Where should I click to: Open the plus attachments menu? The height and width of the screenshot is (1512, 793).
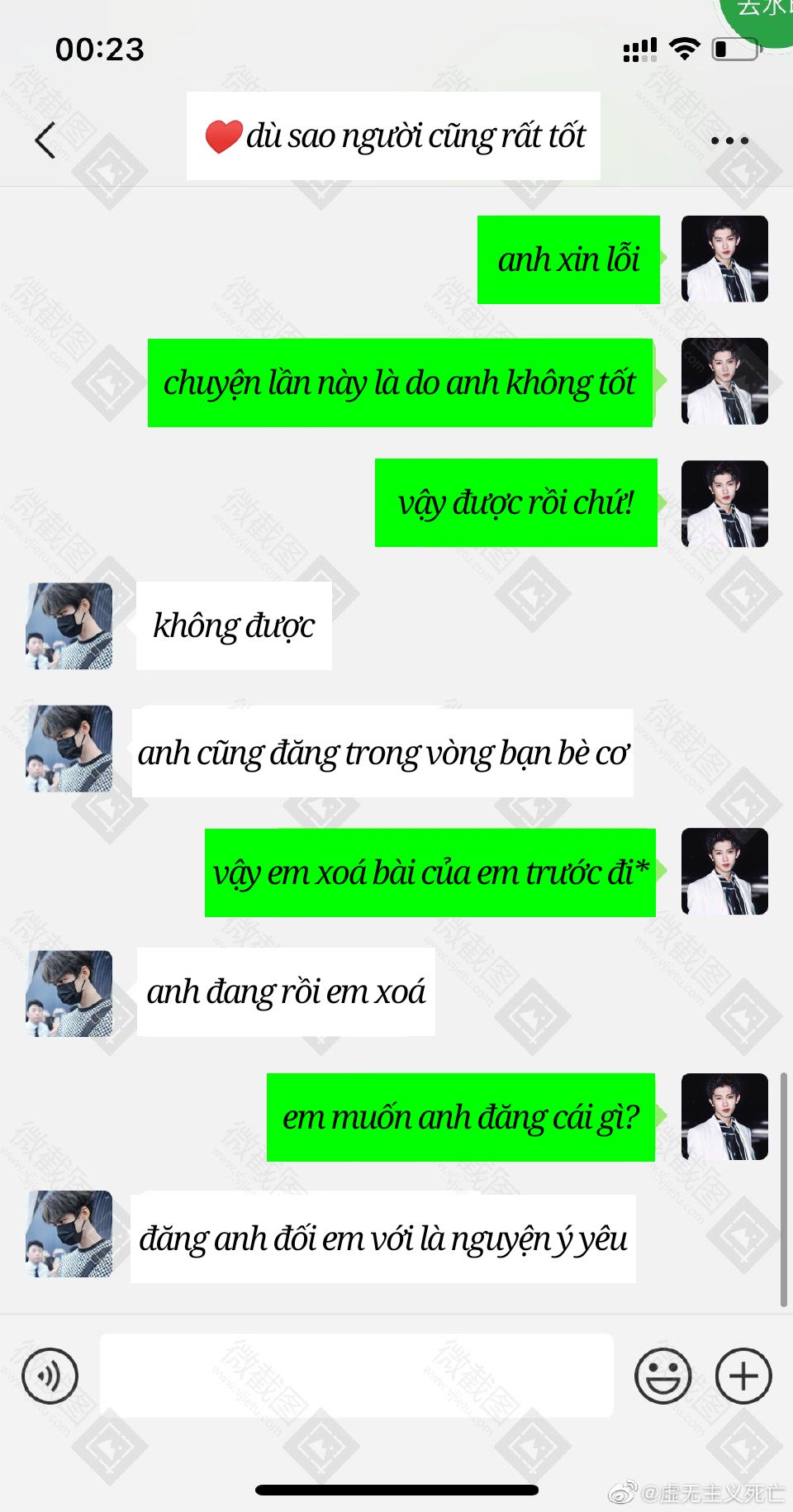[x=743, y=1376]
